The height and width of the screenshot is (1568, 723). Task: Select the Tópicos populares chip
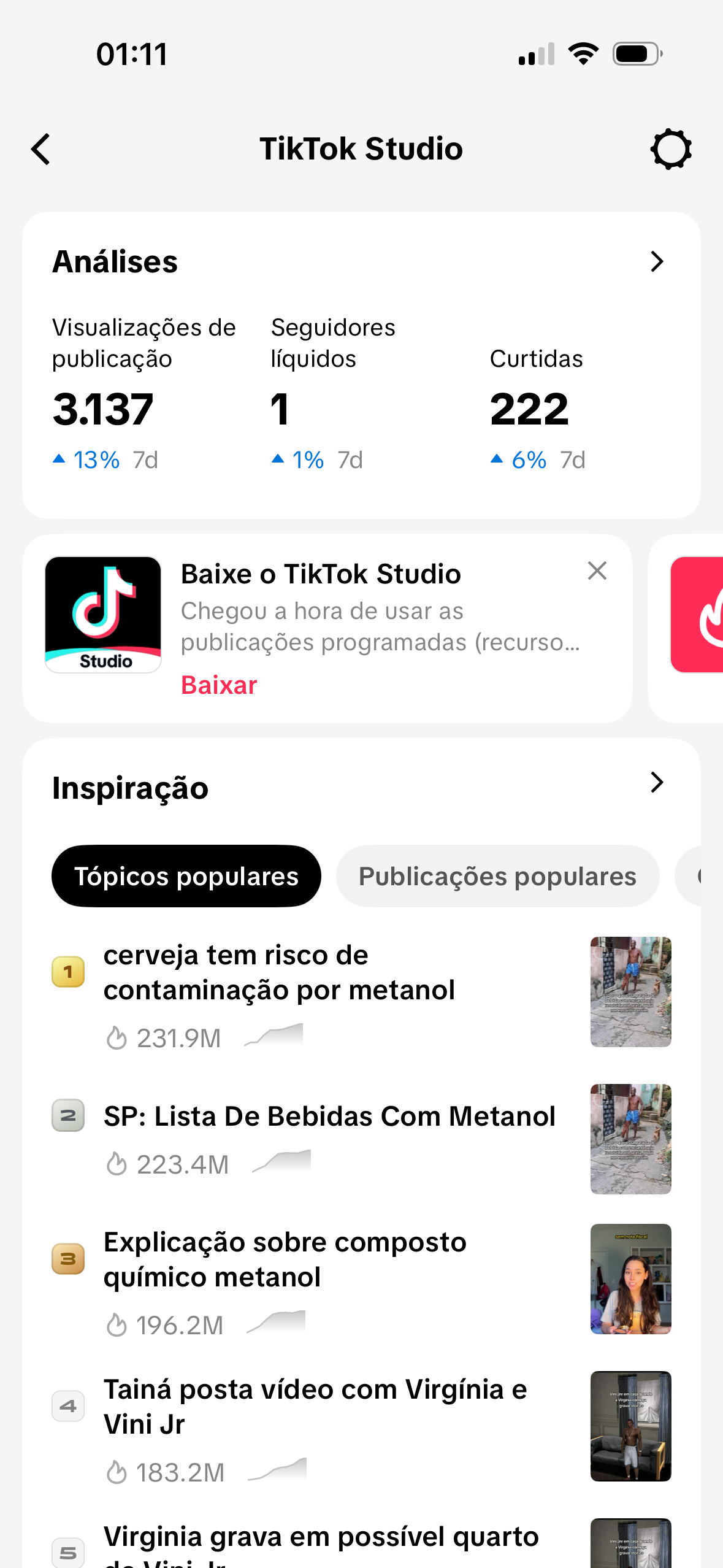(x=186, y=876)
